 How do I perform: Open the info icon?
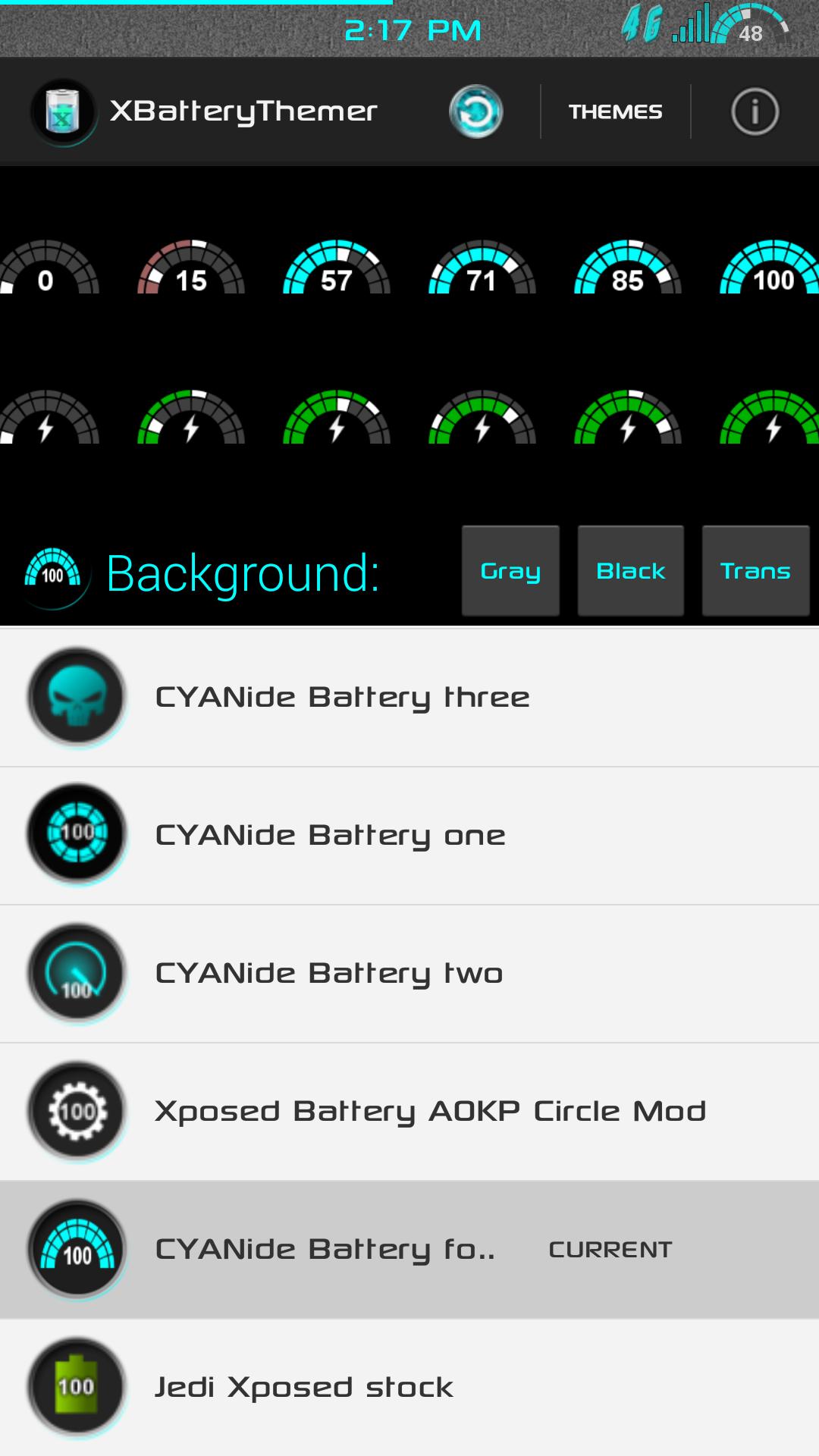pyautogui.click(x=754, y=111)
